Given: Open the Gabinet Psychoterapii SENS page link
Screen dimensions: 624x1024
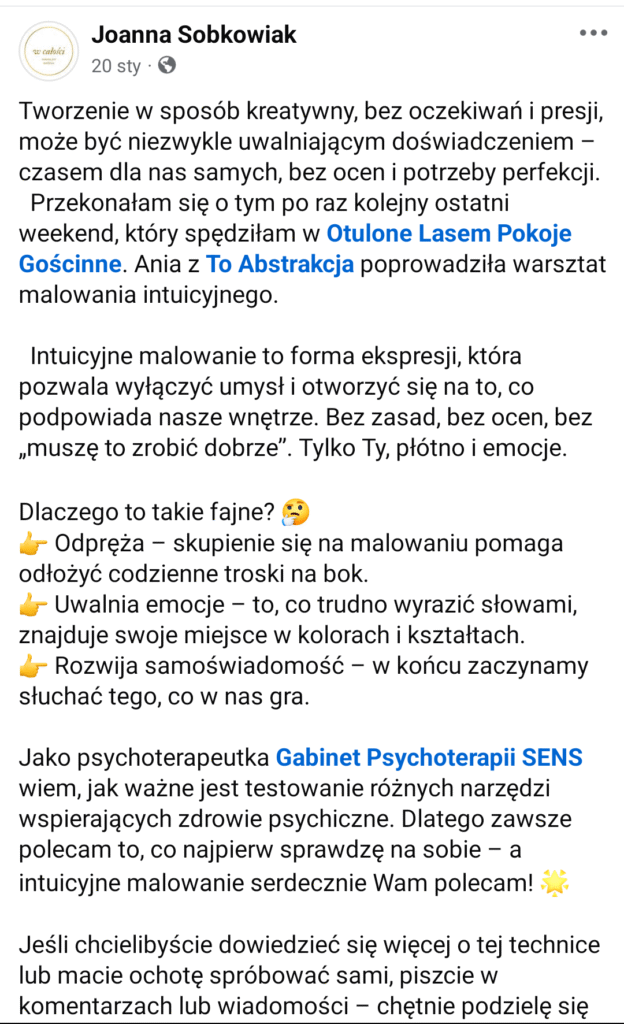Looking at the screenshot, I should [428, 758].
